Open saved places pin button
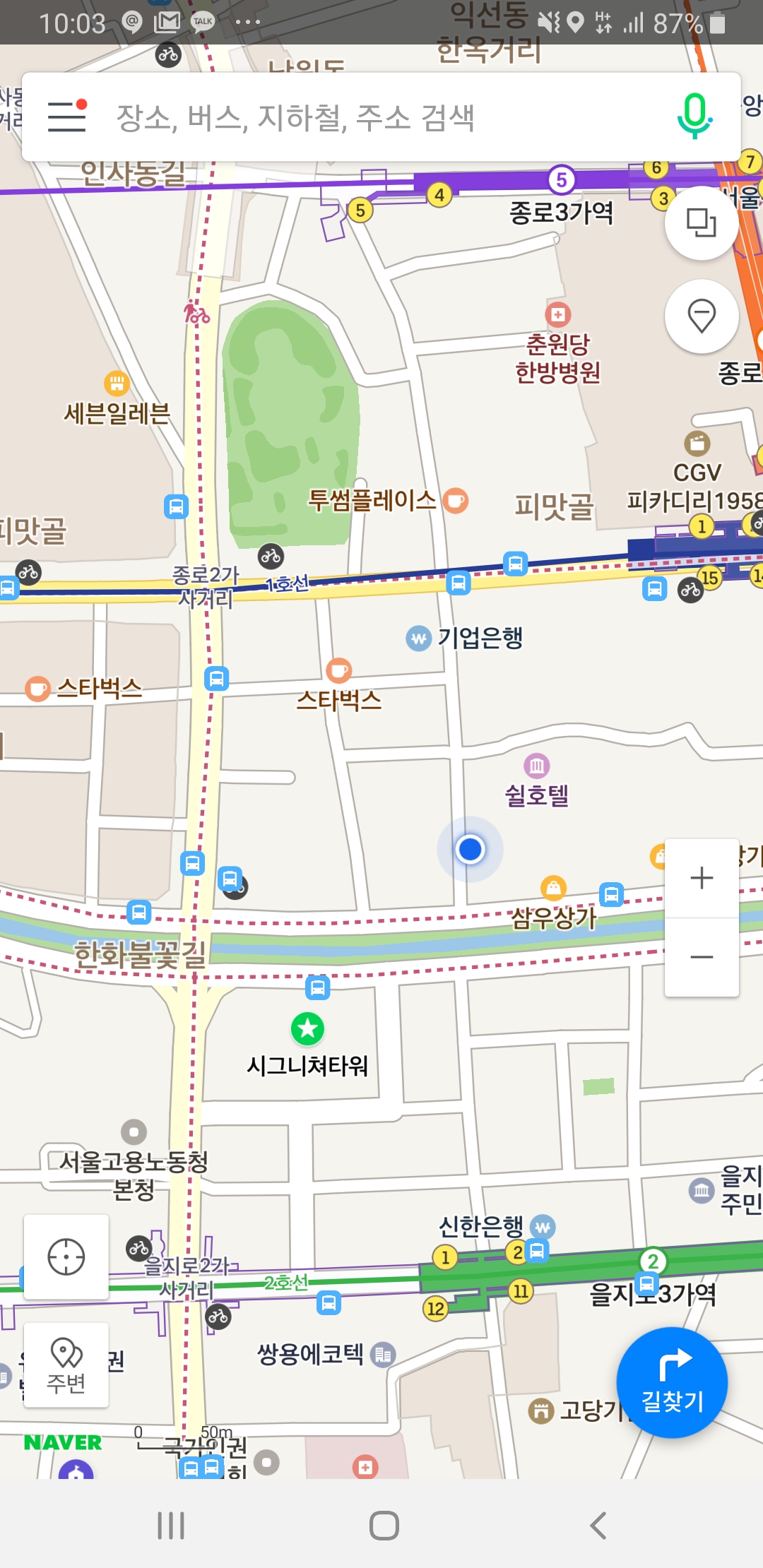The image size is (763, 1568). click(701, 316)
